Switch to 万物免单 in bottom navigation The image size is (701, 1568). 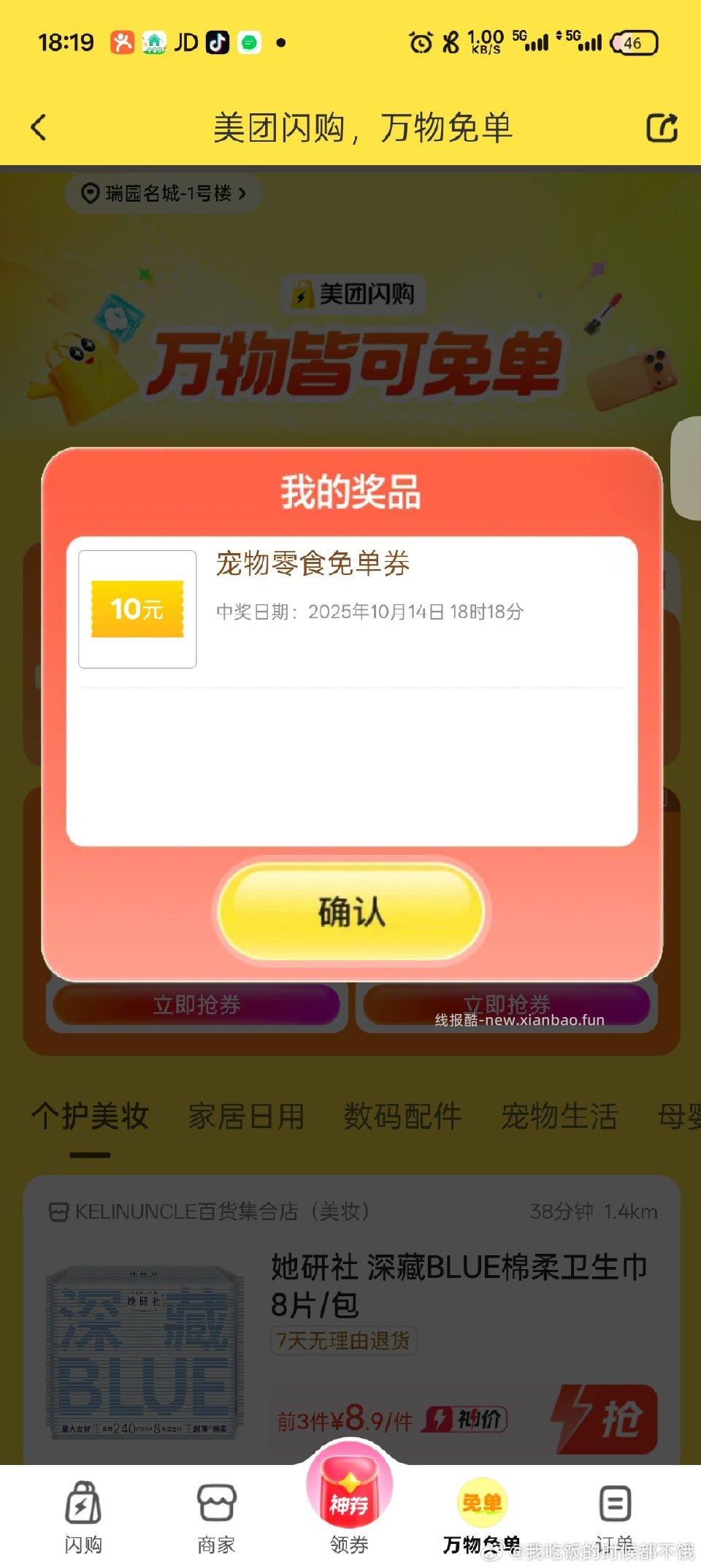tap(480, 1503)
